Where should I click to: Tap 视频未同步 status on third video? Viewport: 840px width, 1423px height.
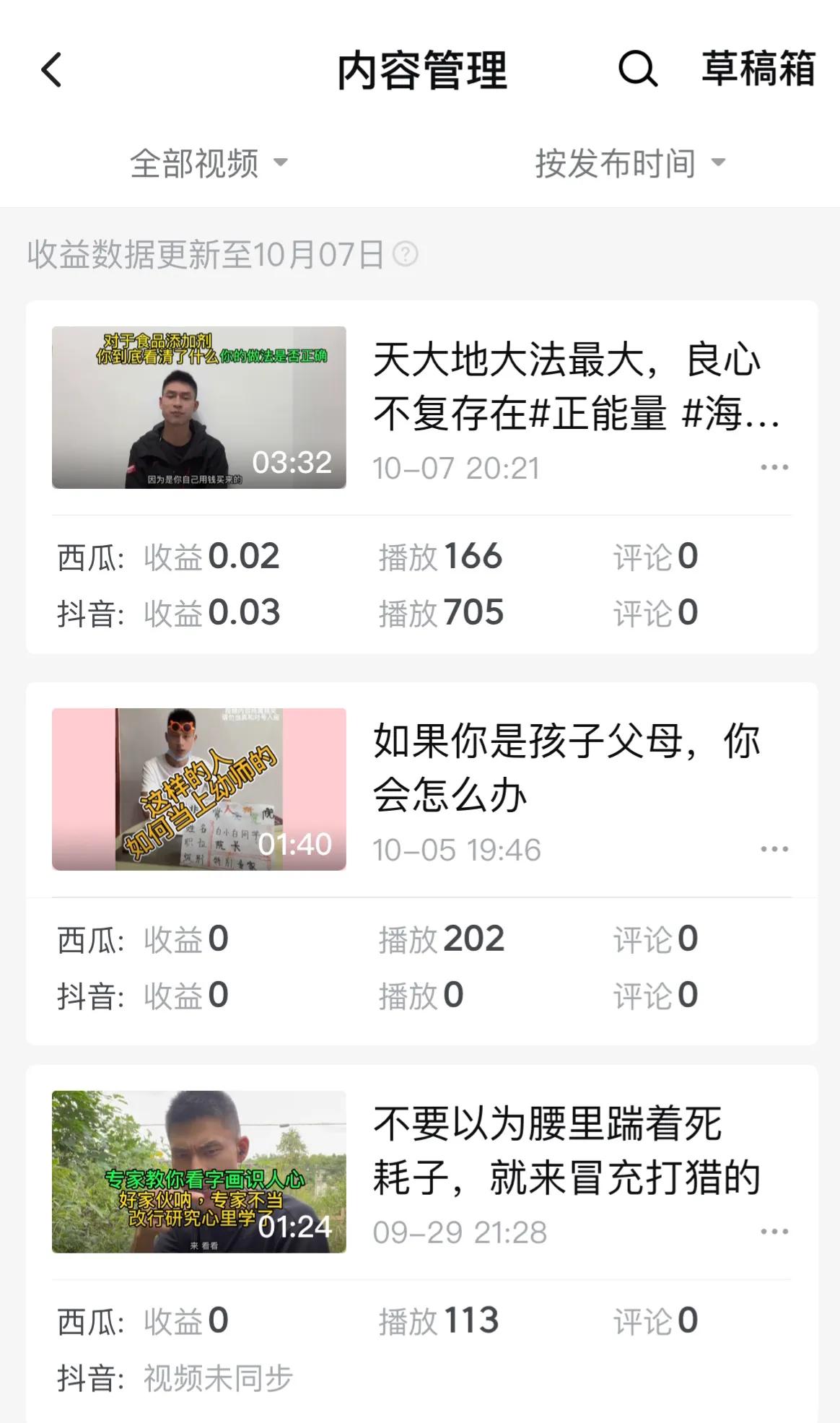216,1377
